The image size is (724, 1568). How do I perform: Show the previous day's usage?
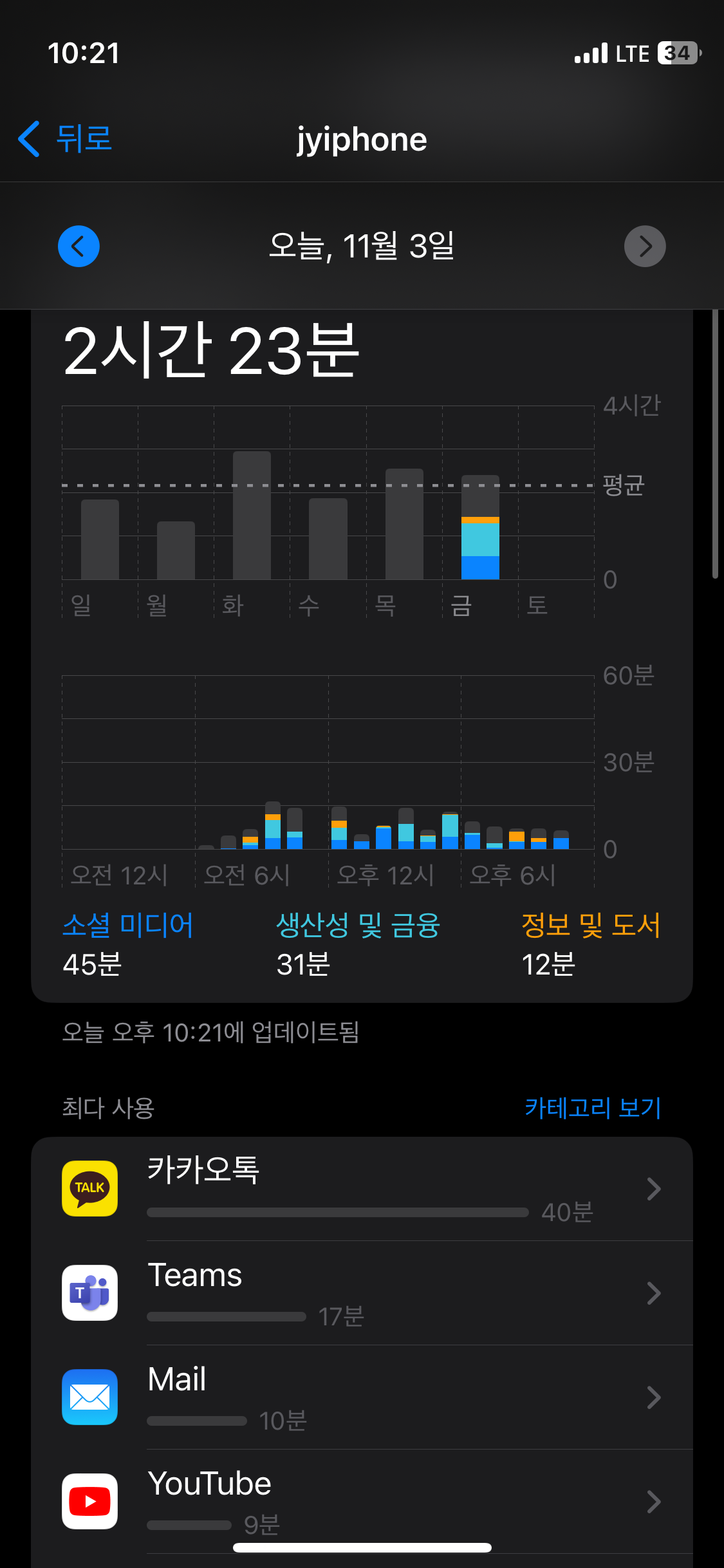point(79,246)
